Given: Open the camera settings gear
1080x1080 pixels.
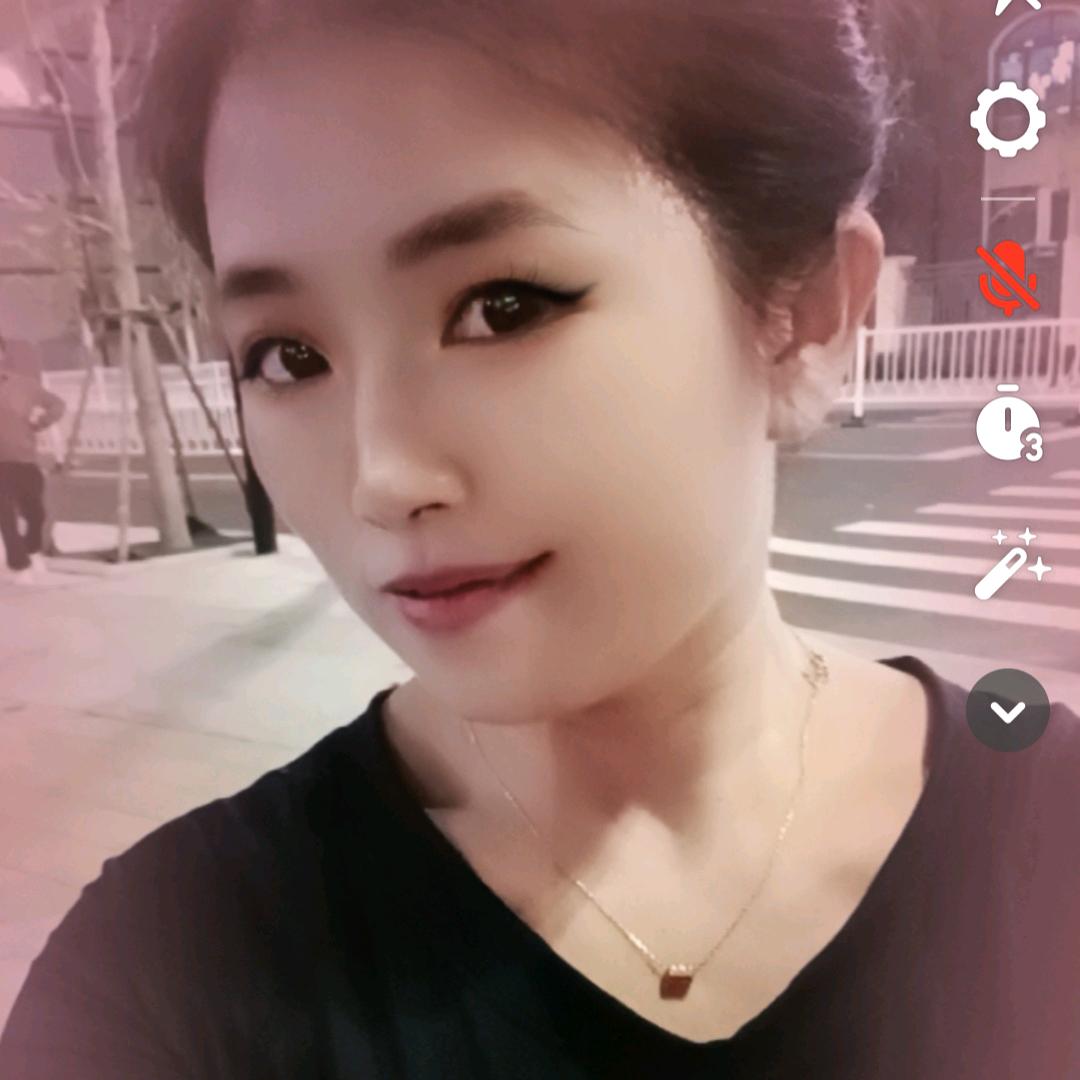Looking at the screenshot, I should tap(1008, 120).
